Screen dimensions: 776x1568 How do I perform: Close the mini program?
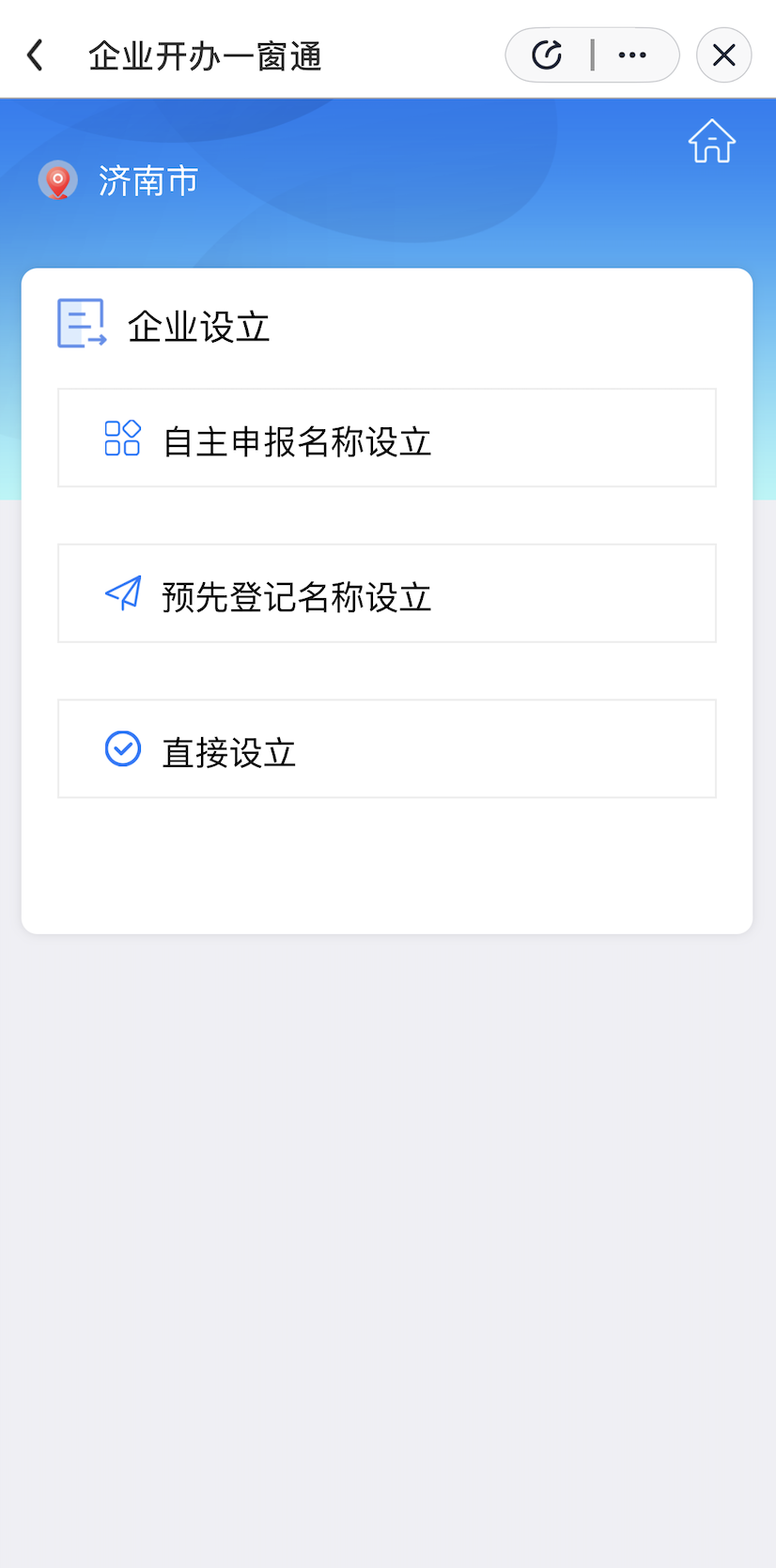[x=723, y=55]
